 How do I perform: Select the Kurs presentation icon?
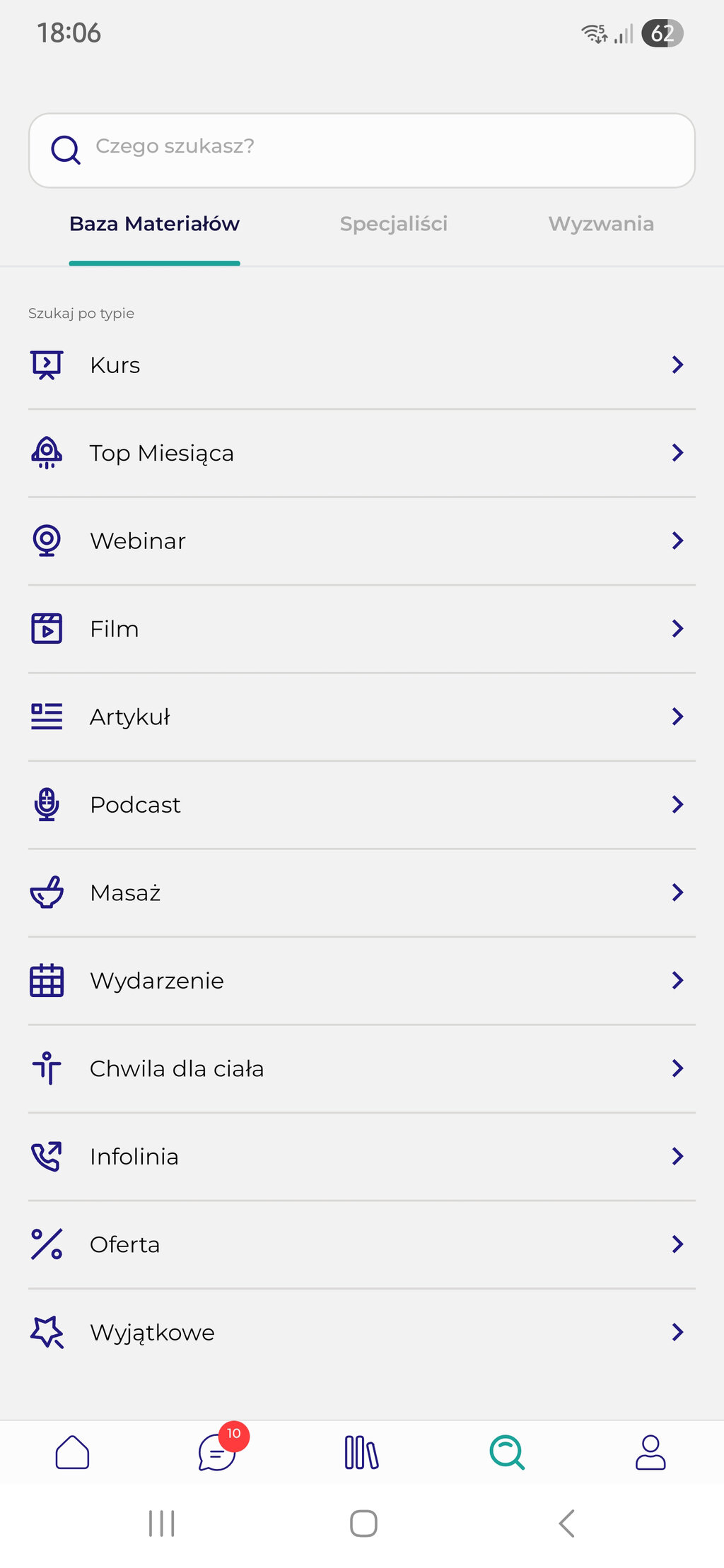tap(47, 365)
